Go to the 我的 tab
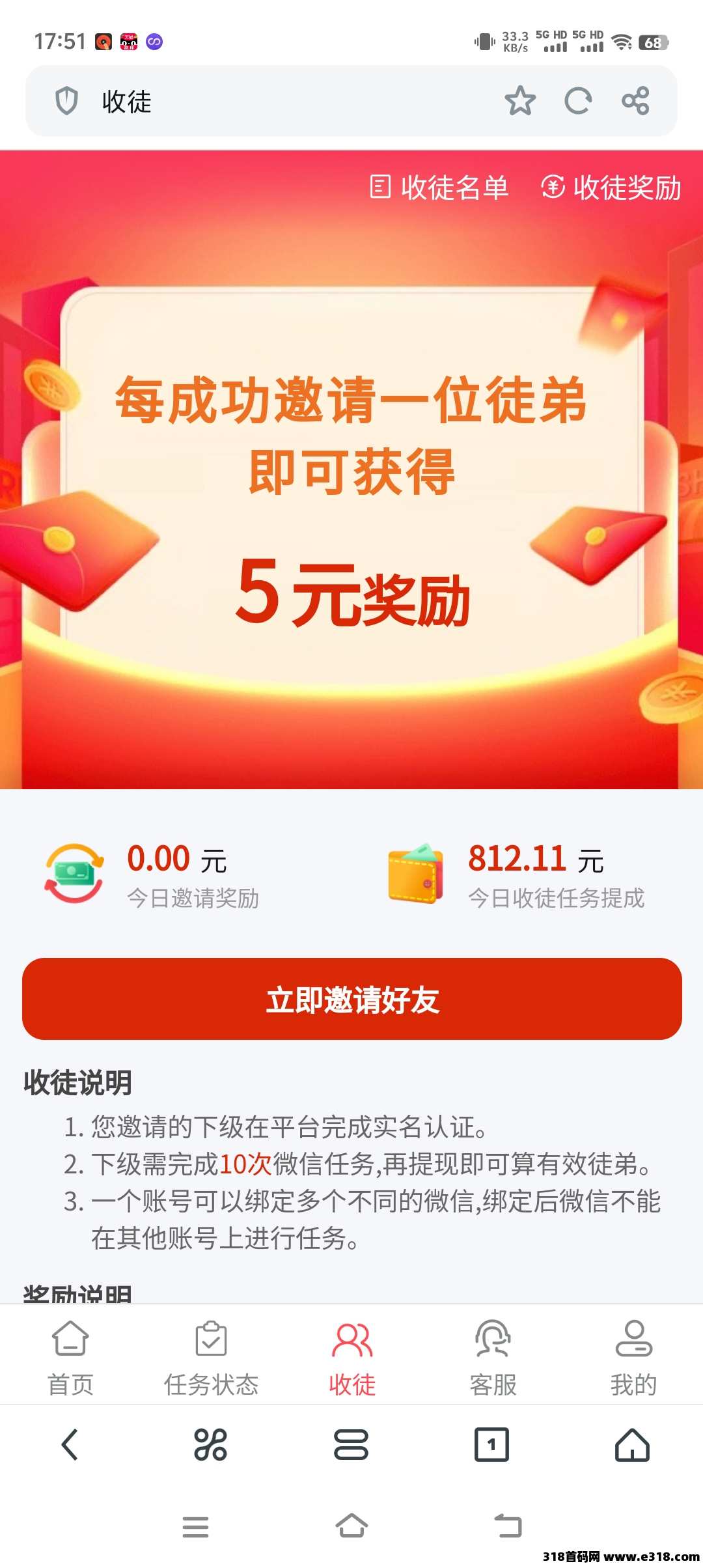703x1568 pixels. pos(633,1358)
